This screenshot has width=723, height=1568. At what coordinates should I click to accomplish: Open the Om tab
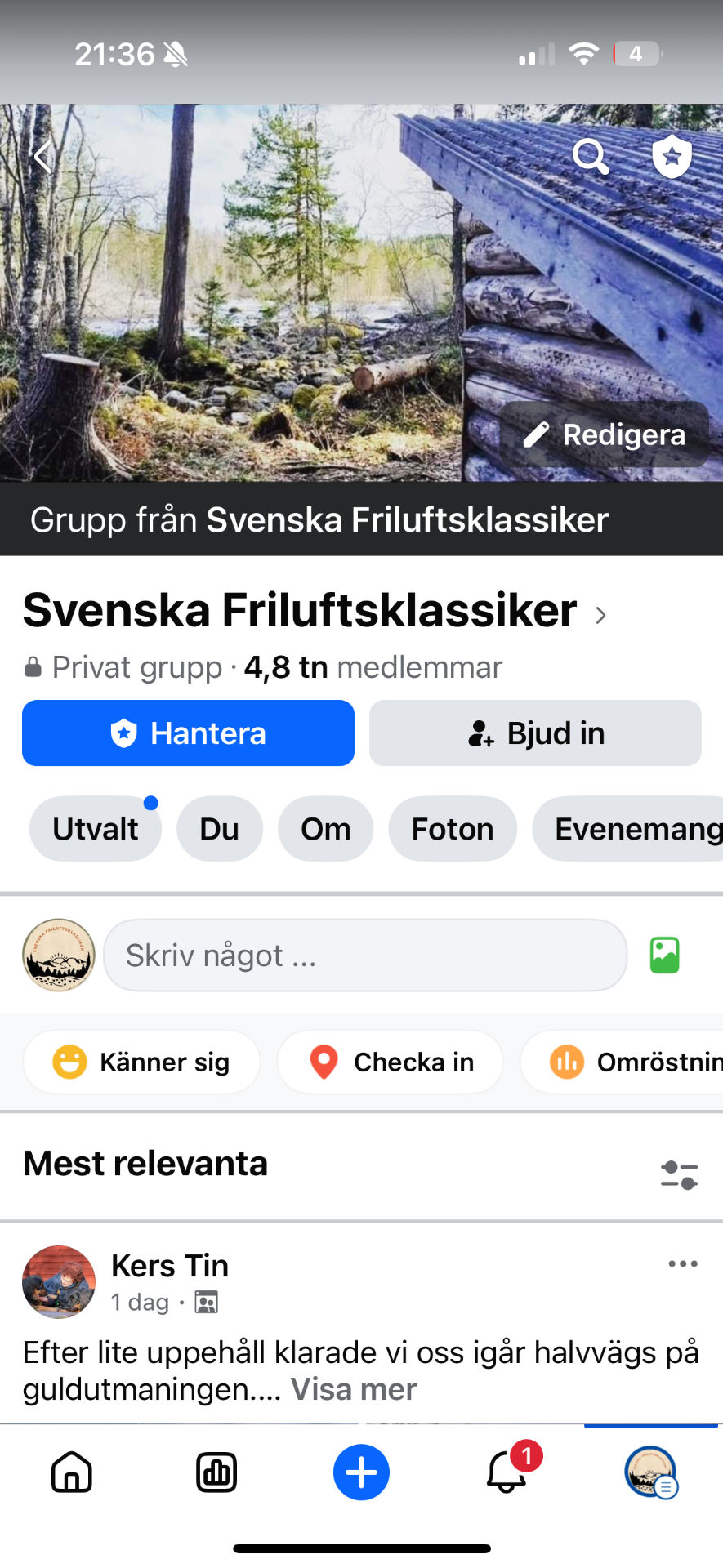(325, 829)
